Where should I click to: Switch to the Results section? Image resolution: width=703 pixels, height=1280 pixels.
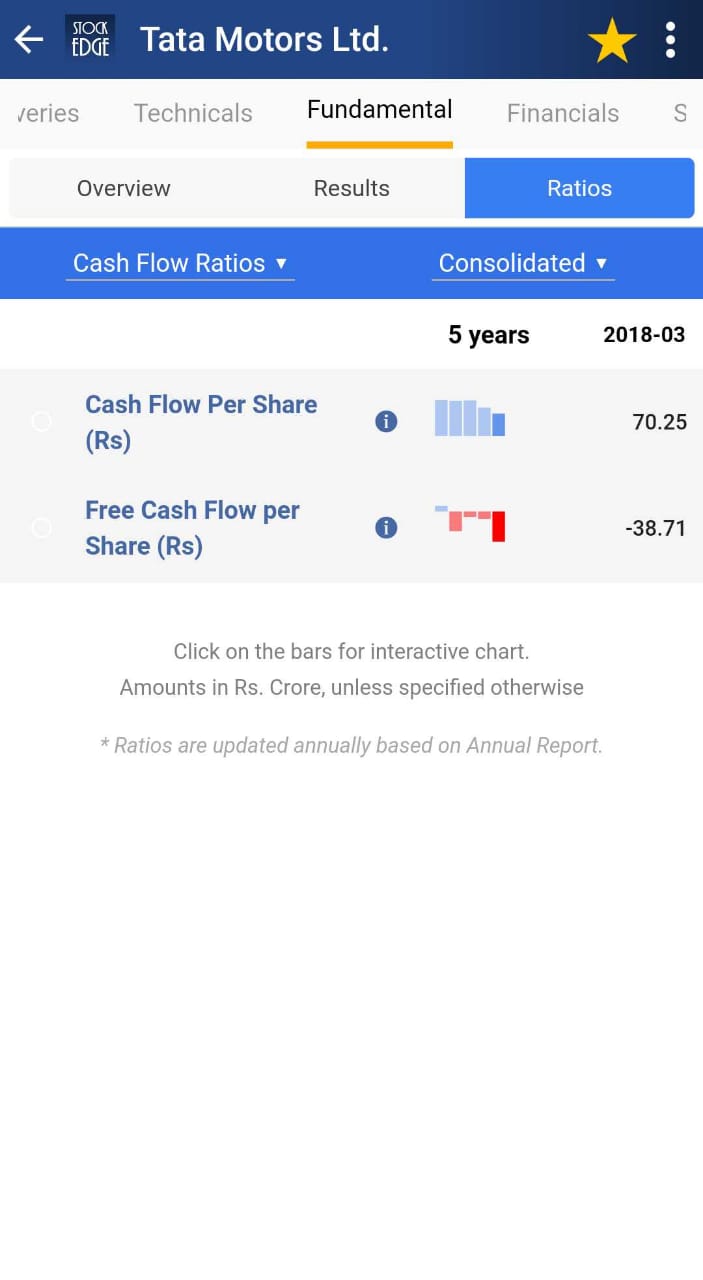point(352,188)
